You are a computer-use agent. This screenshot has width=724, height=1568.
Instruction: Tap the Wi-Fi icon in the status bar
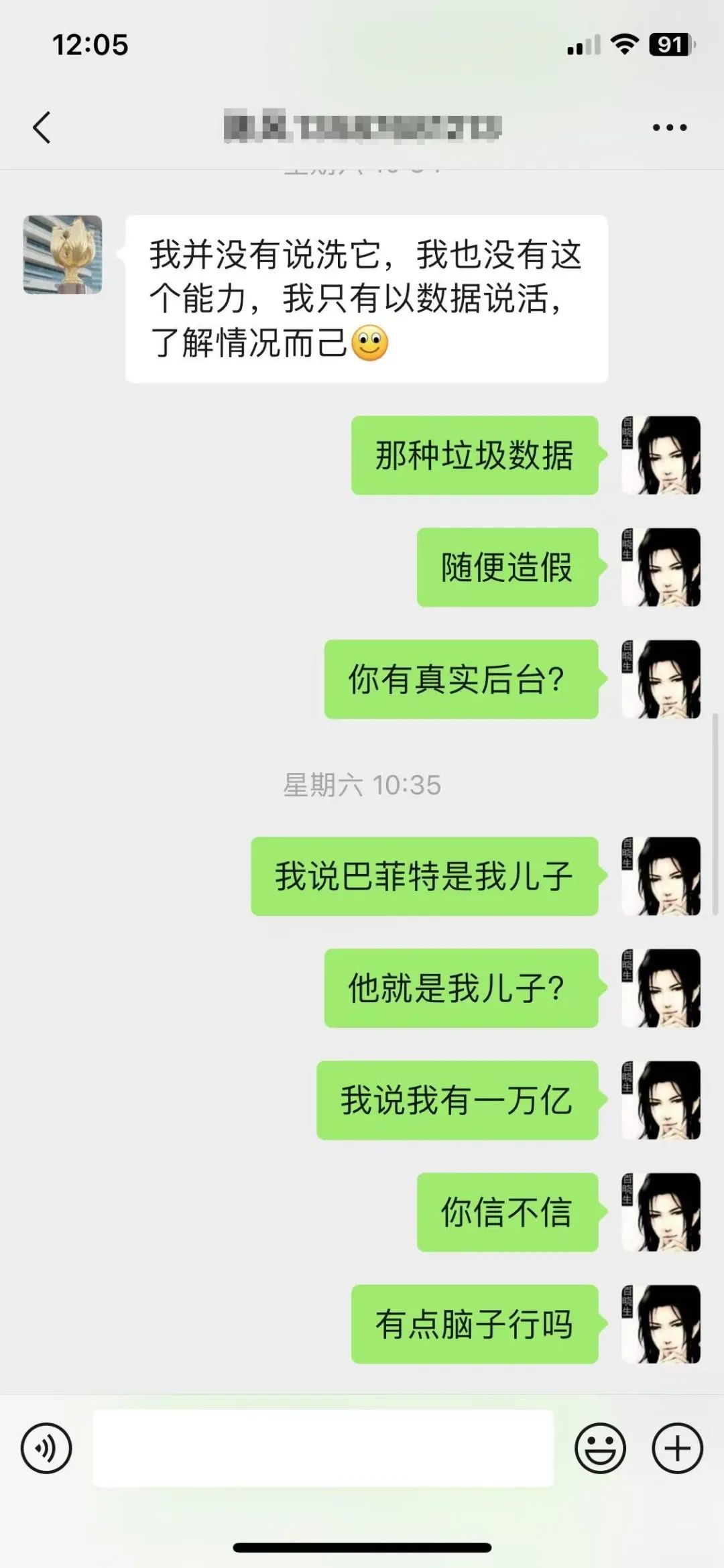coord(626,46)
